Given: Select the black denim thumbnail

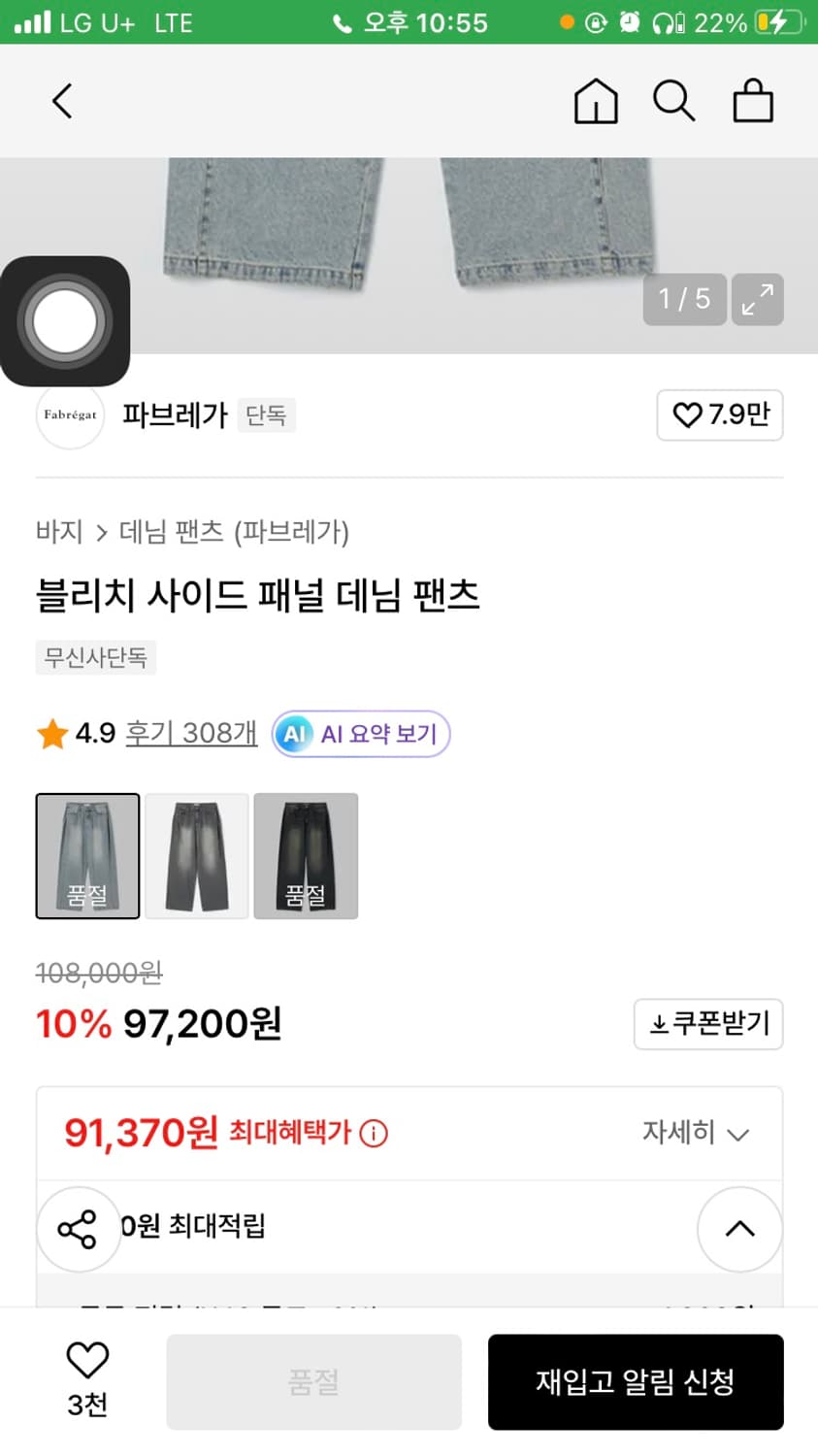Looking at the screenshot, I should (306, 856).
